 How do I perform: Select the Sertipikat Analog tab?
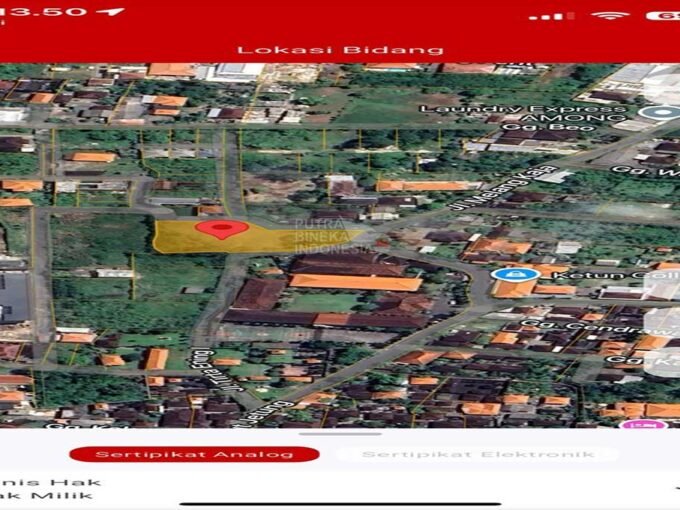[194, 454]
